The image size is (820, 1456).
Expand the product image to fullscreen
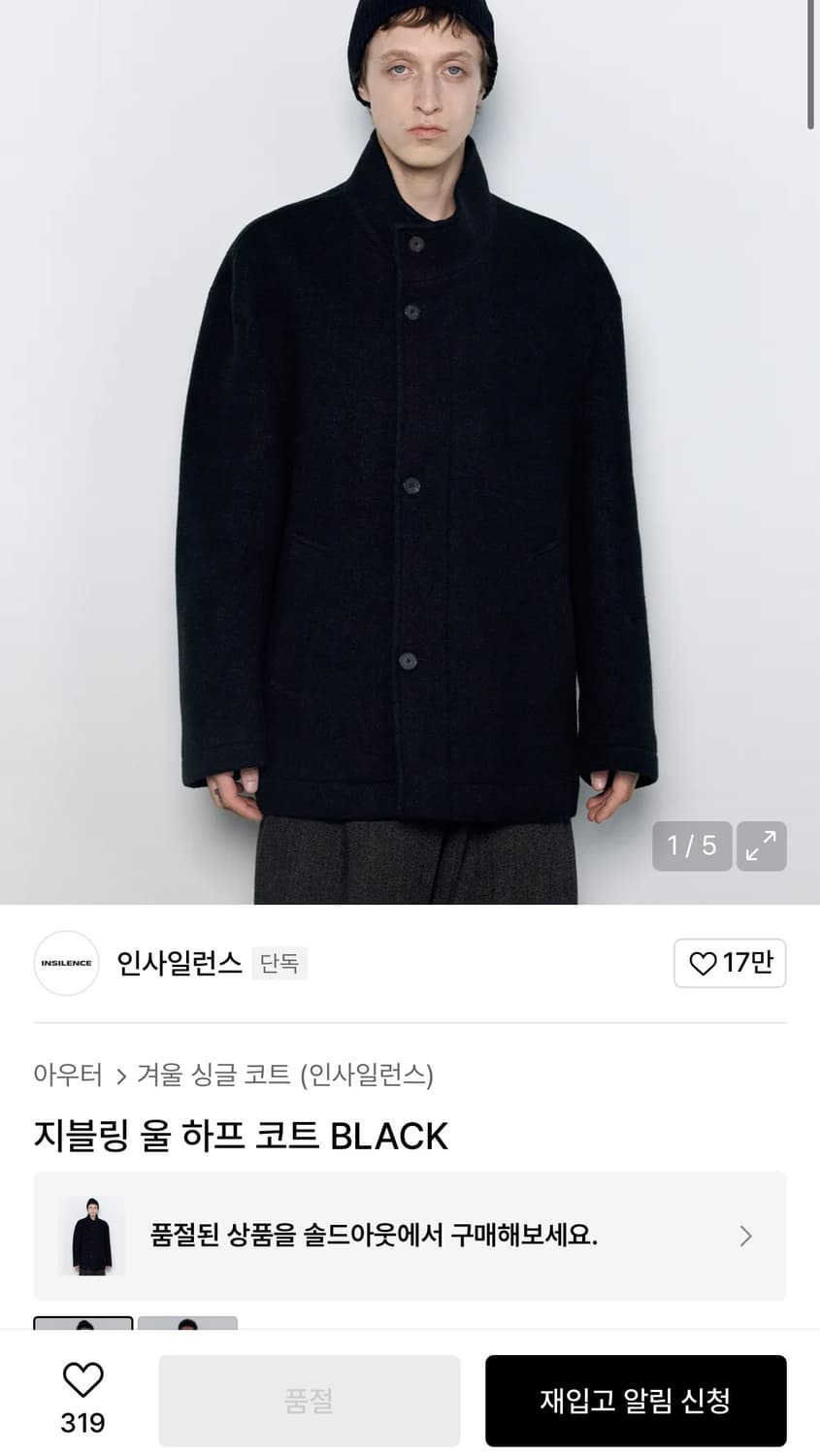tap(763, 846)
